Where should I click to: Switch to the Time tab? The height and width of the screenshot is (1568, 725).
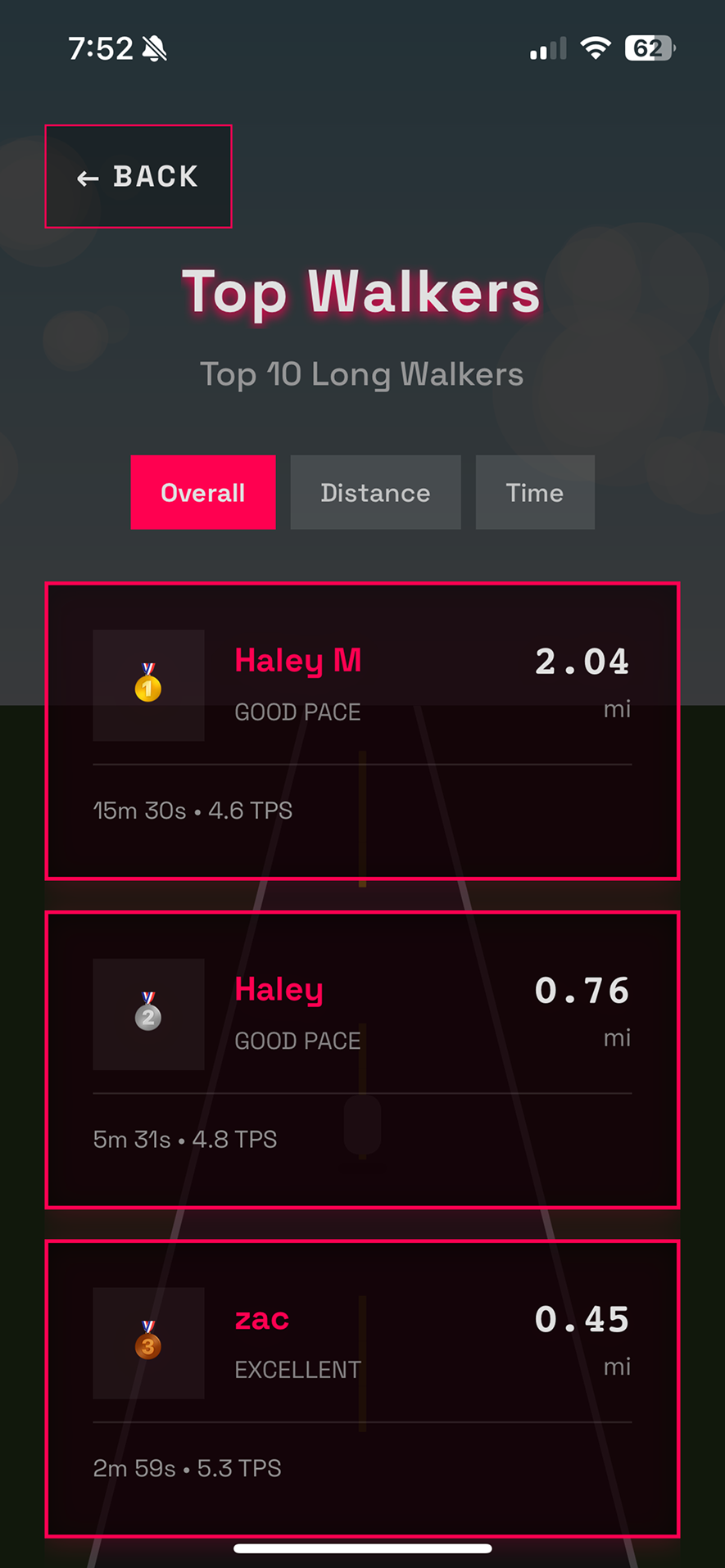[535, 492]
